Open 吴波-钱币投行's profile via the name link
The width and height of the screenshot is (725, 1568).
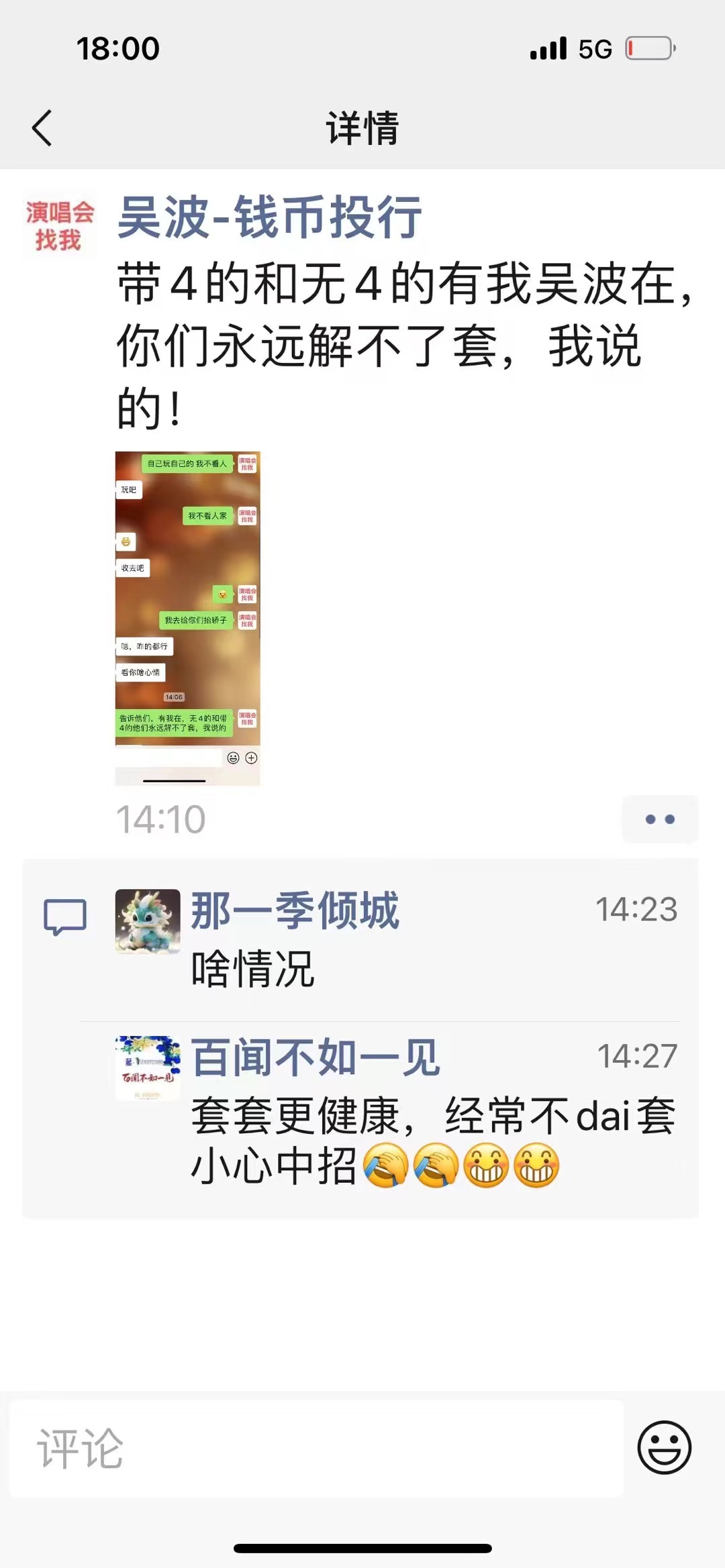[x=269, y=217]
